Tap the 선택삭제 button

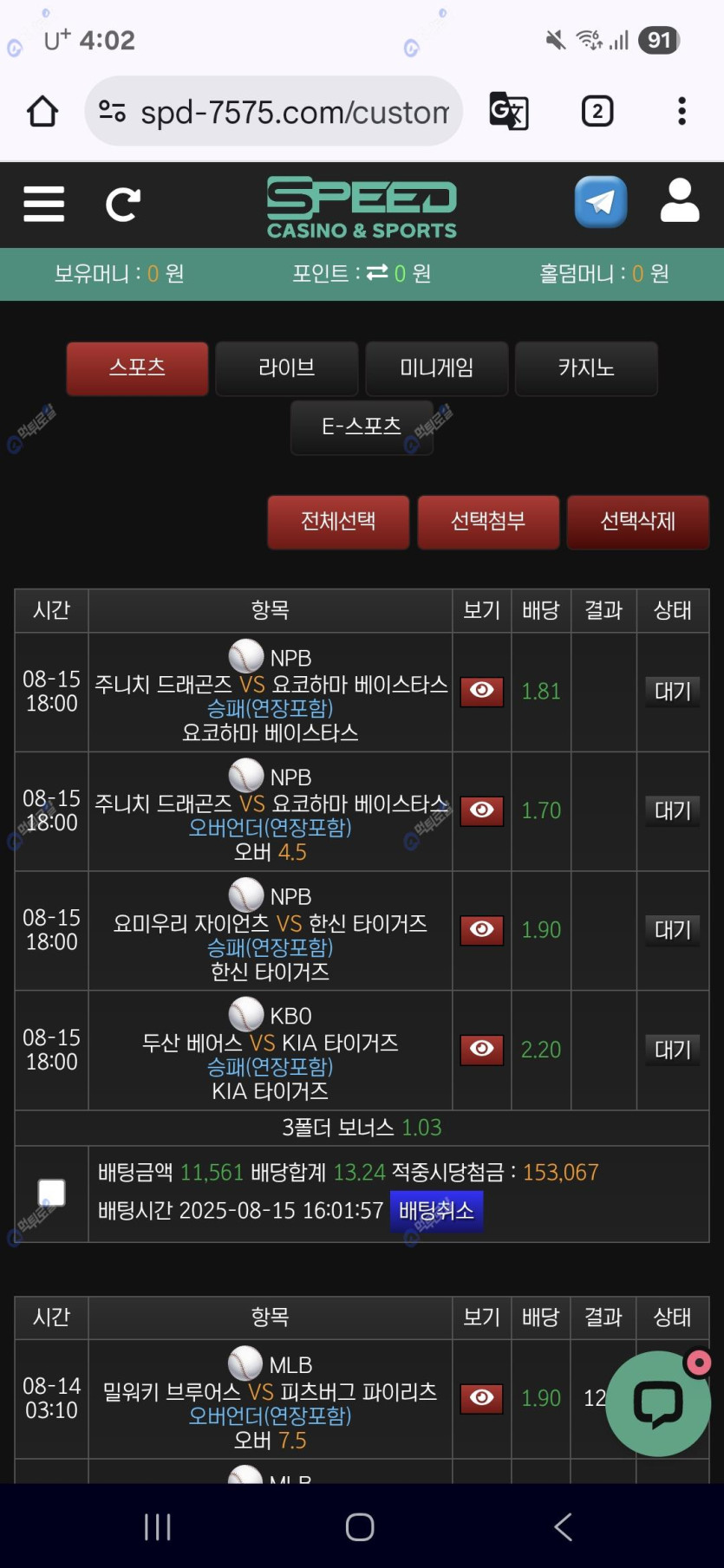coord(638,521)
